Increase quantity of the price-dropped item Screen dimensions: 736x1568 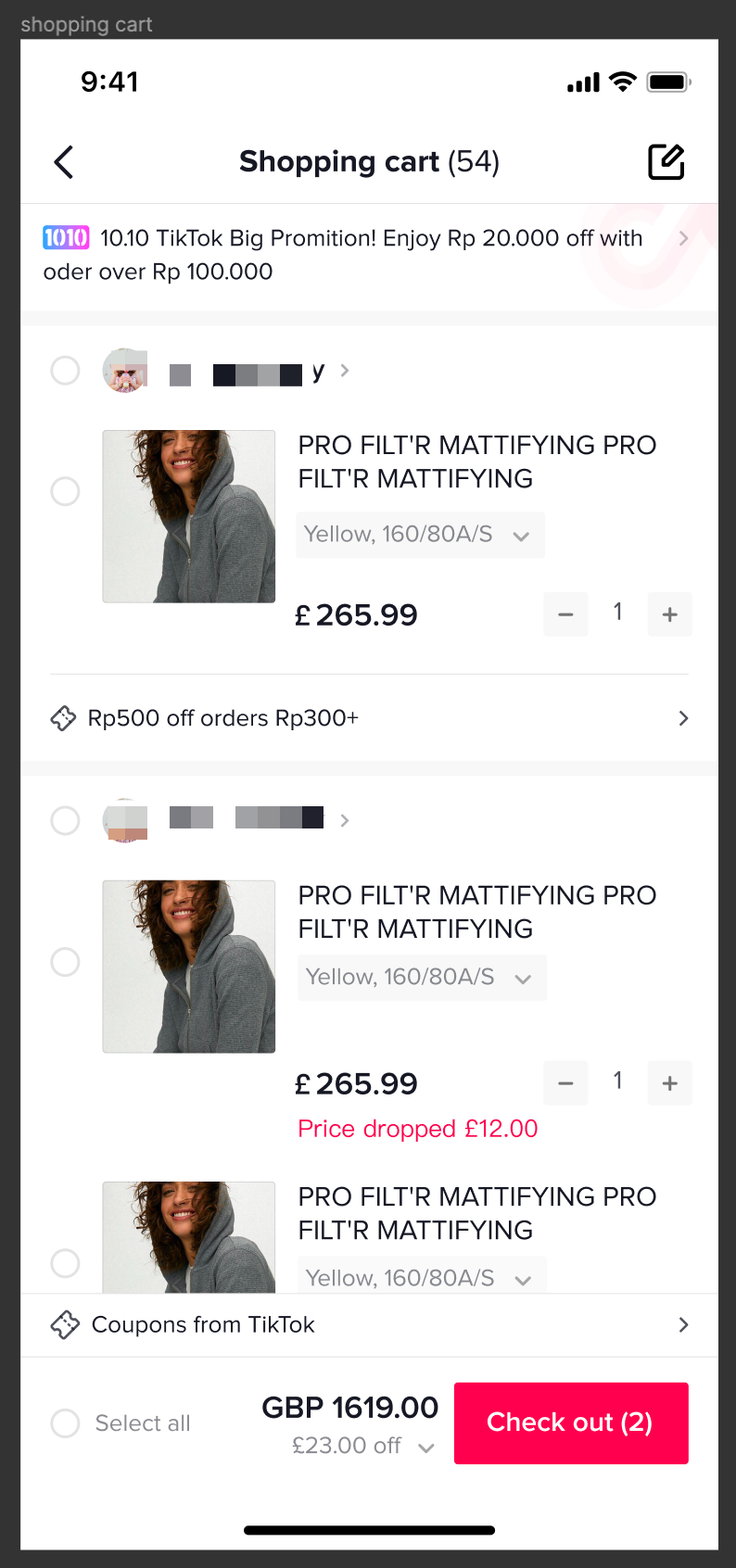(670, 1083)
